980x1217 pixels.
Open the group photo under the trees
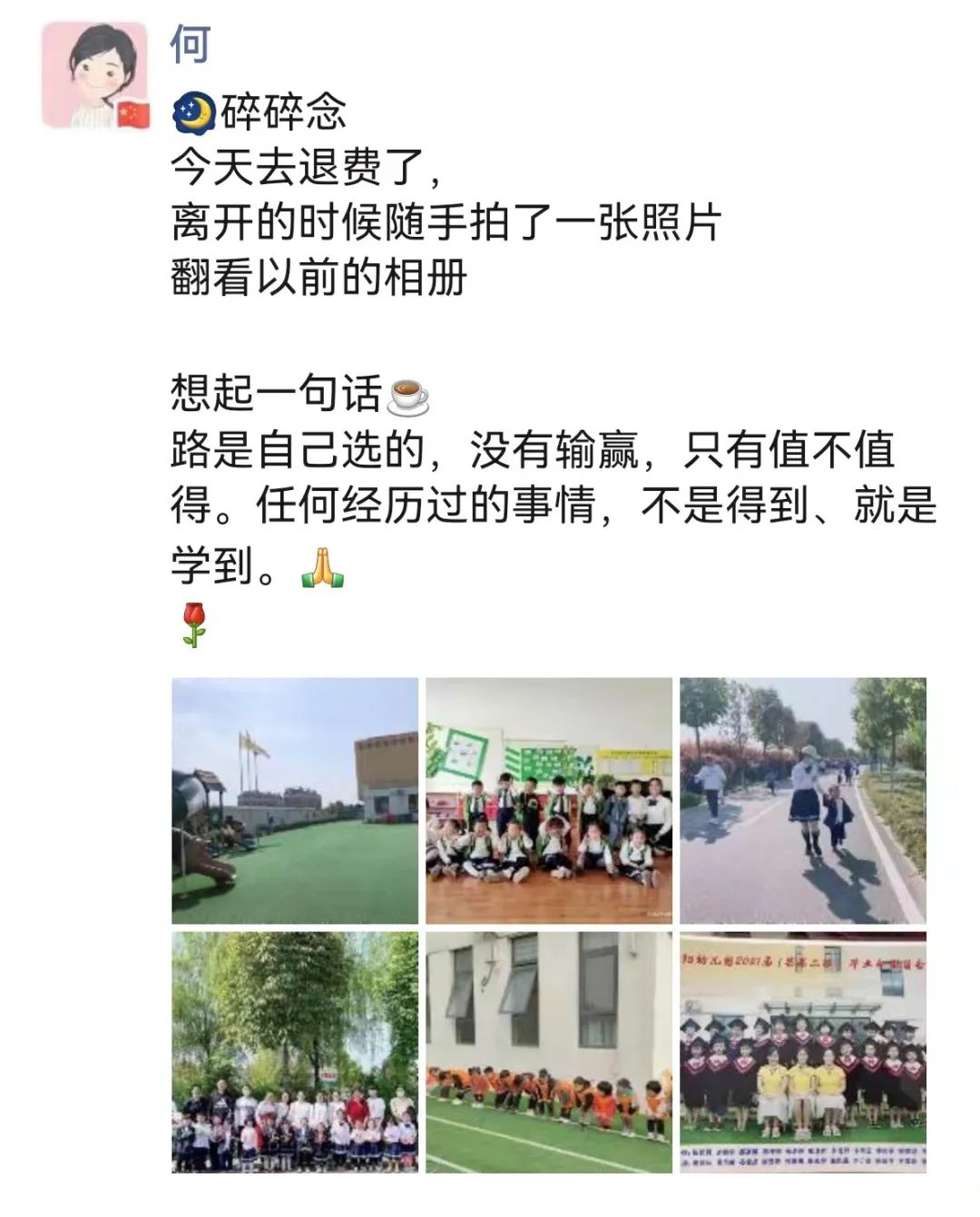click(295, 1053)
